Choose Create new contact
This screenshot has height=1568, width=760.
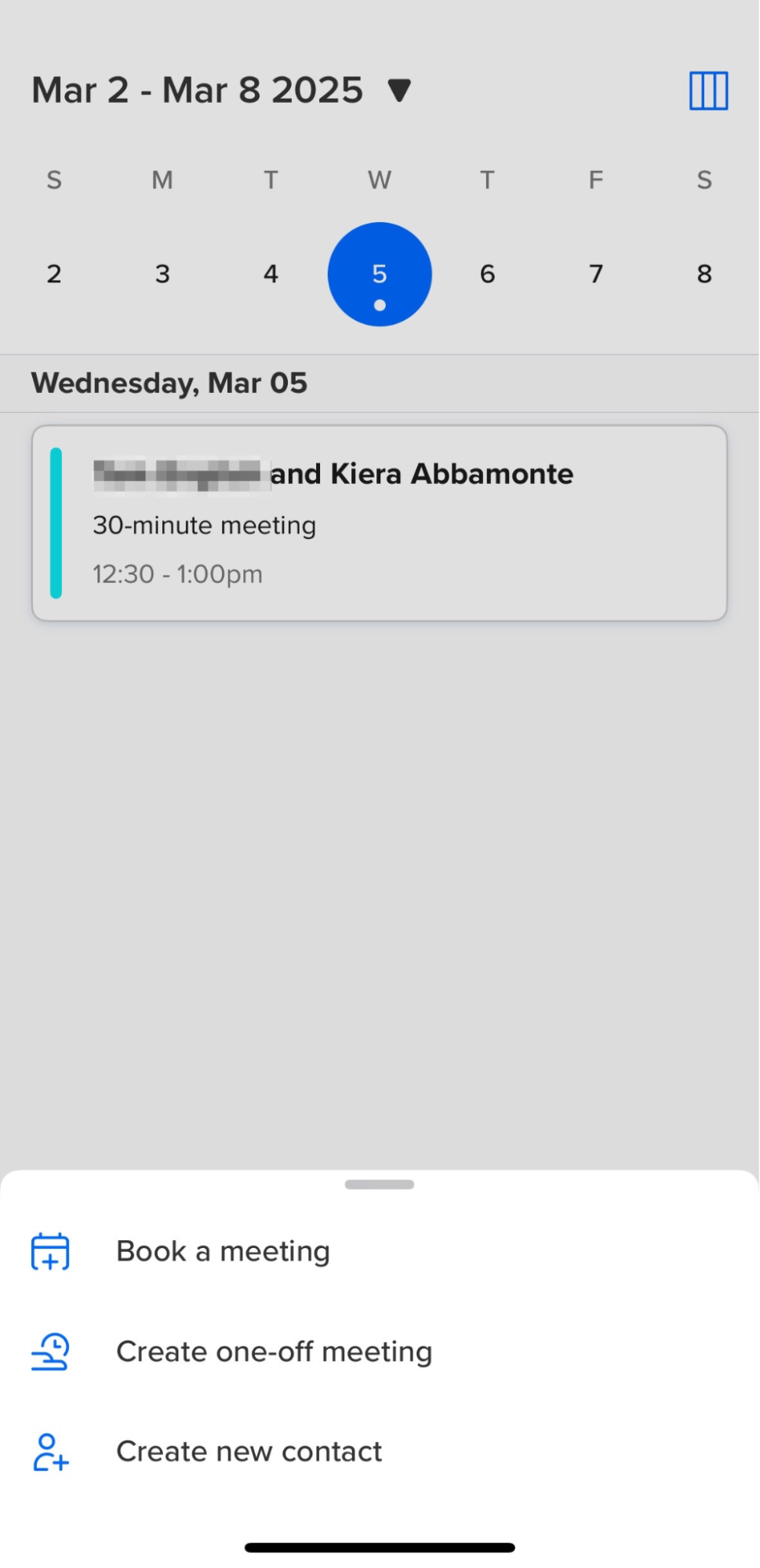click(249, 1451)
